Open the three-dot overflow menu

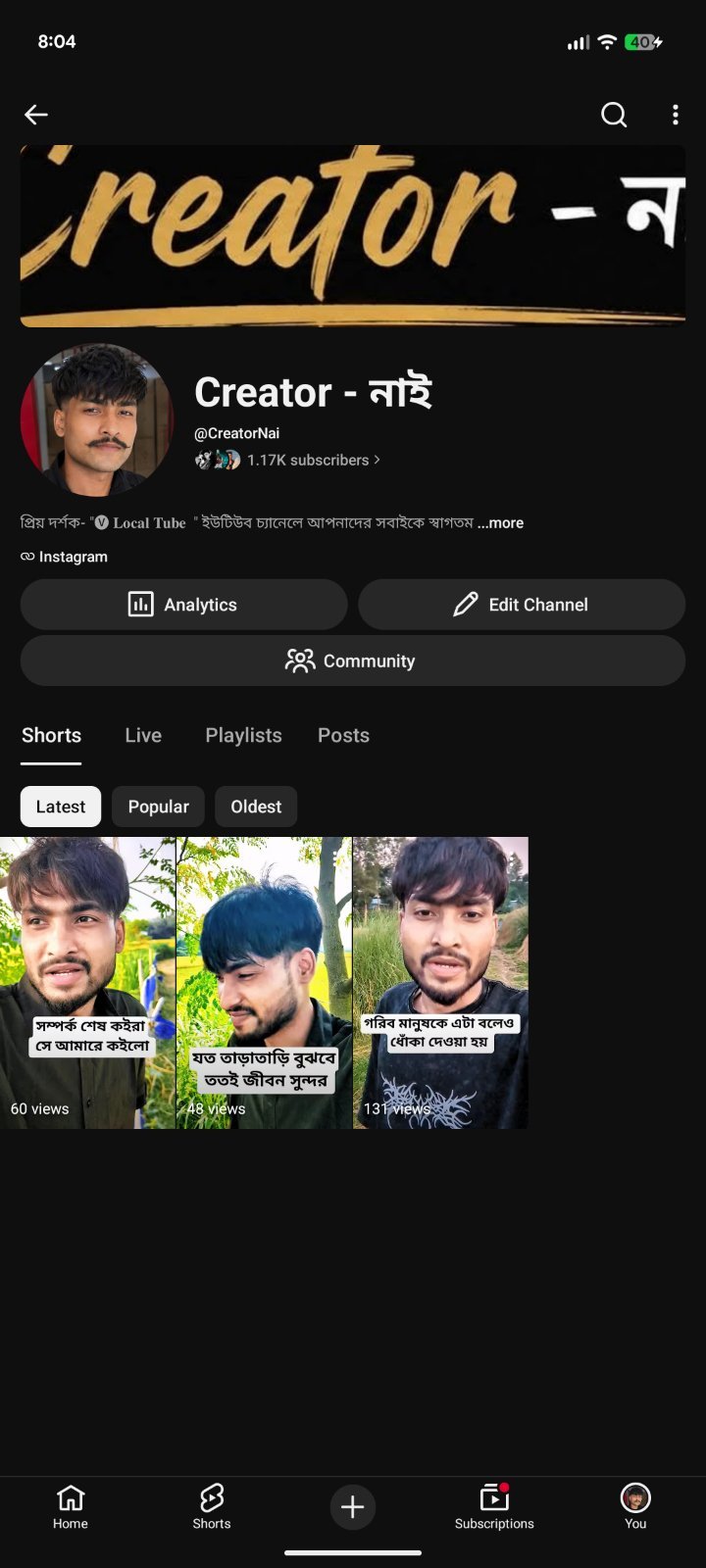click(x=676, y=115)
